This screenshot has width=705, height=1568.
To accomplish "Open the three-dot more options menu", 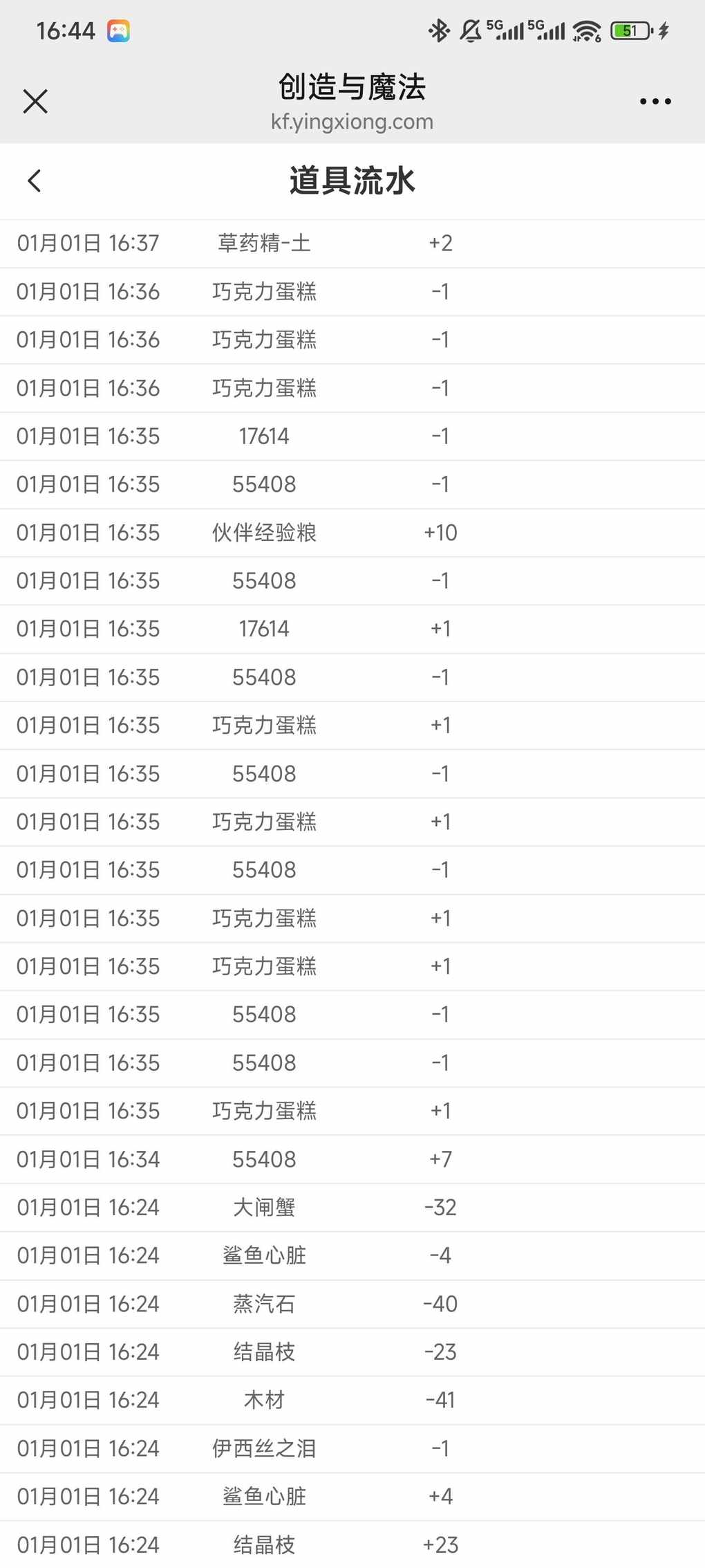I will [655, 102].
